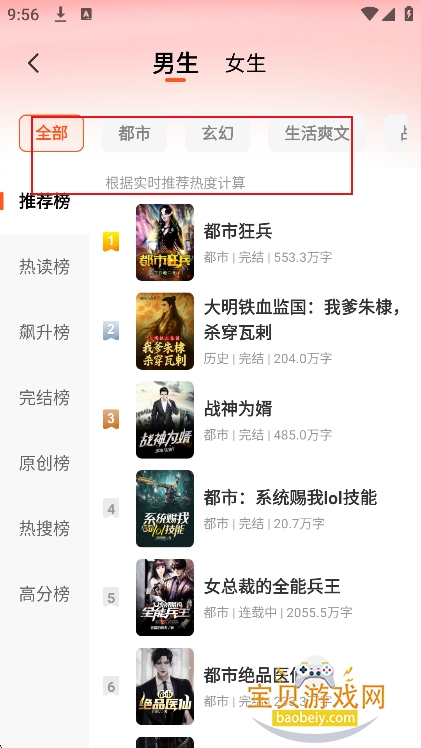Screen dimensions: 421x748
Task: Select the 男生 tab
Action: pos(175,63)
